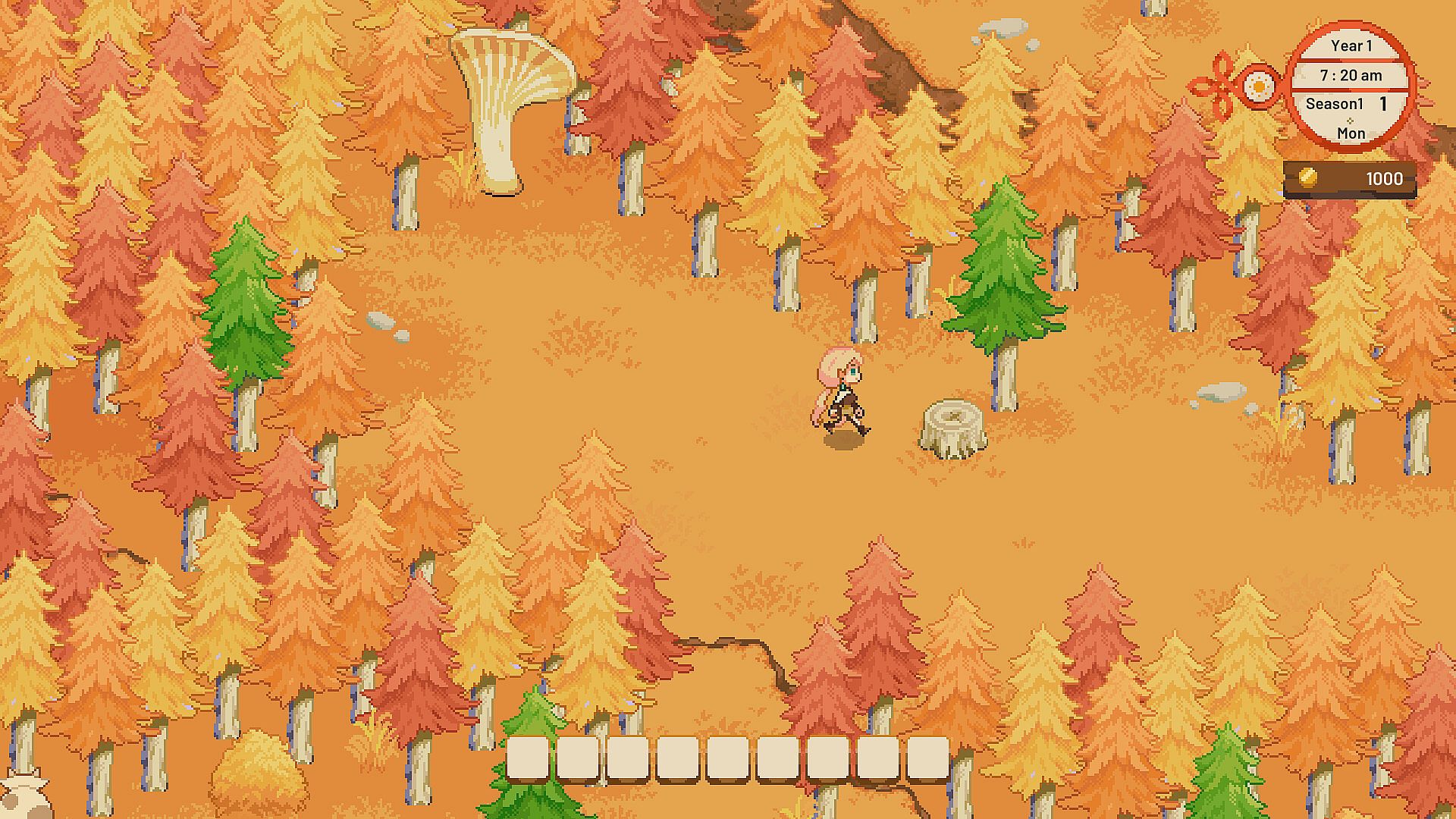The height and width of the screenshot is (819, 1456).
Task: Select the middle fifth hotbar slot
Action: (727, 758)
